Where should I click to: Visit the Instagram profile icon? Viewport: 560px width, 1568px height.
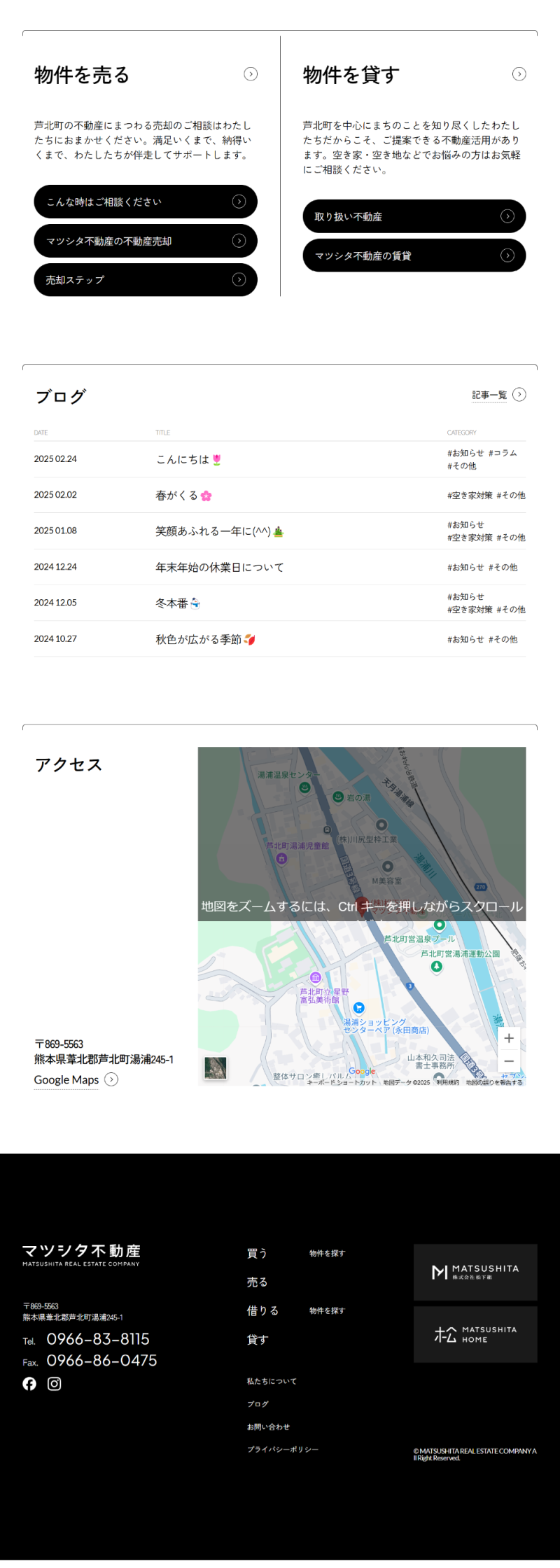click(55, 1383)
